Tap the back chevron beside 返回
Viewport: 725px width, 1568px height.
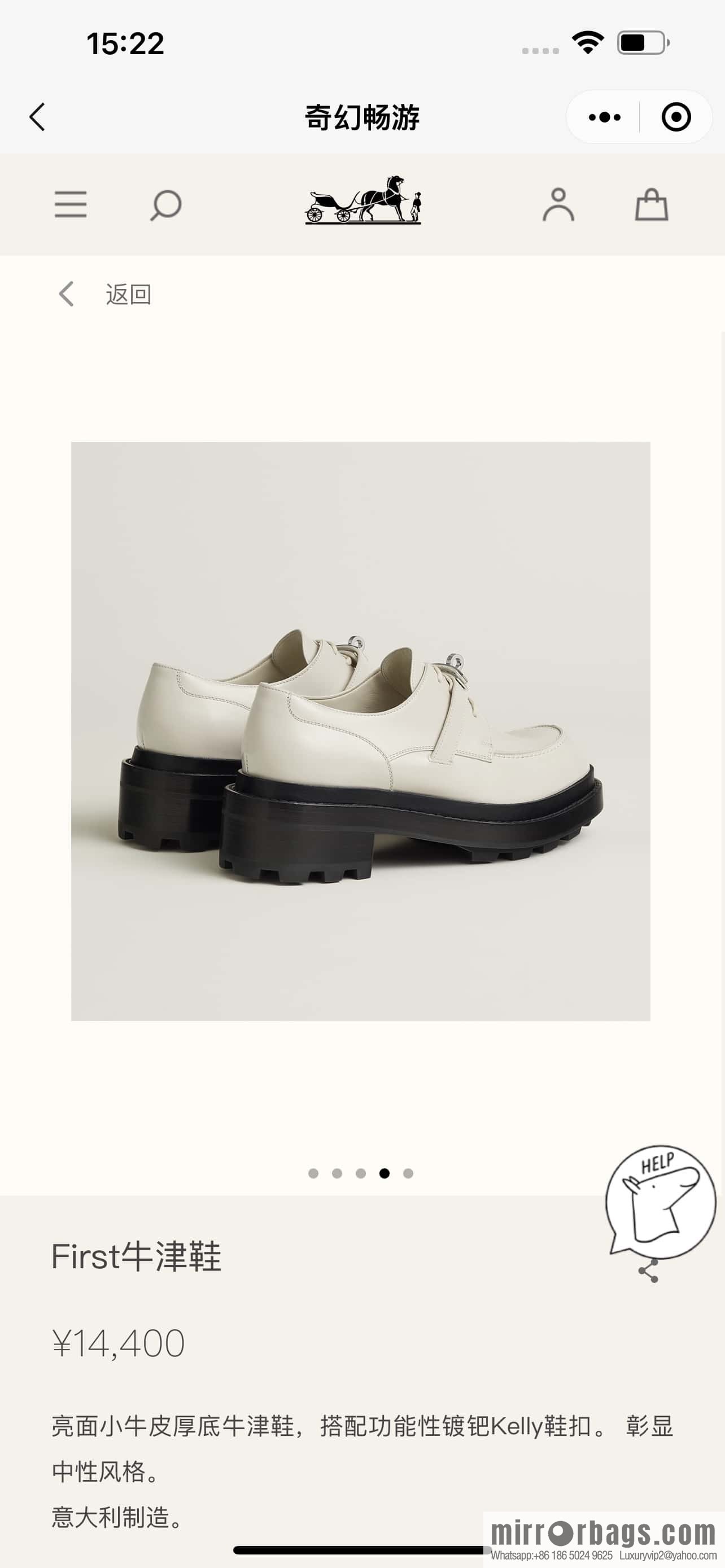pyautogui.click(x=67, y=294)
